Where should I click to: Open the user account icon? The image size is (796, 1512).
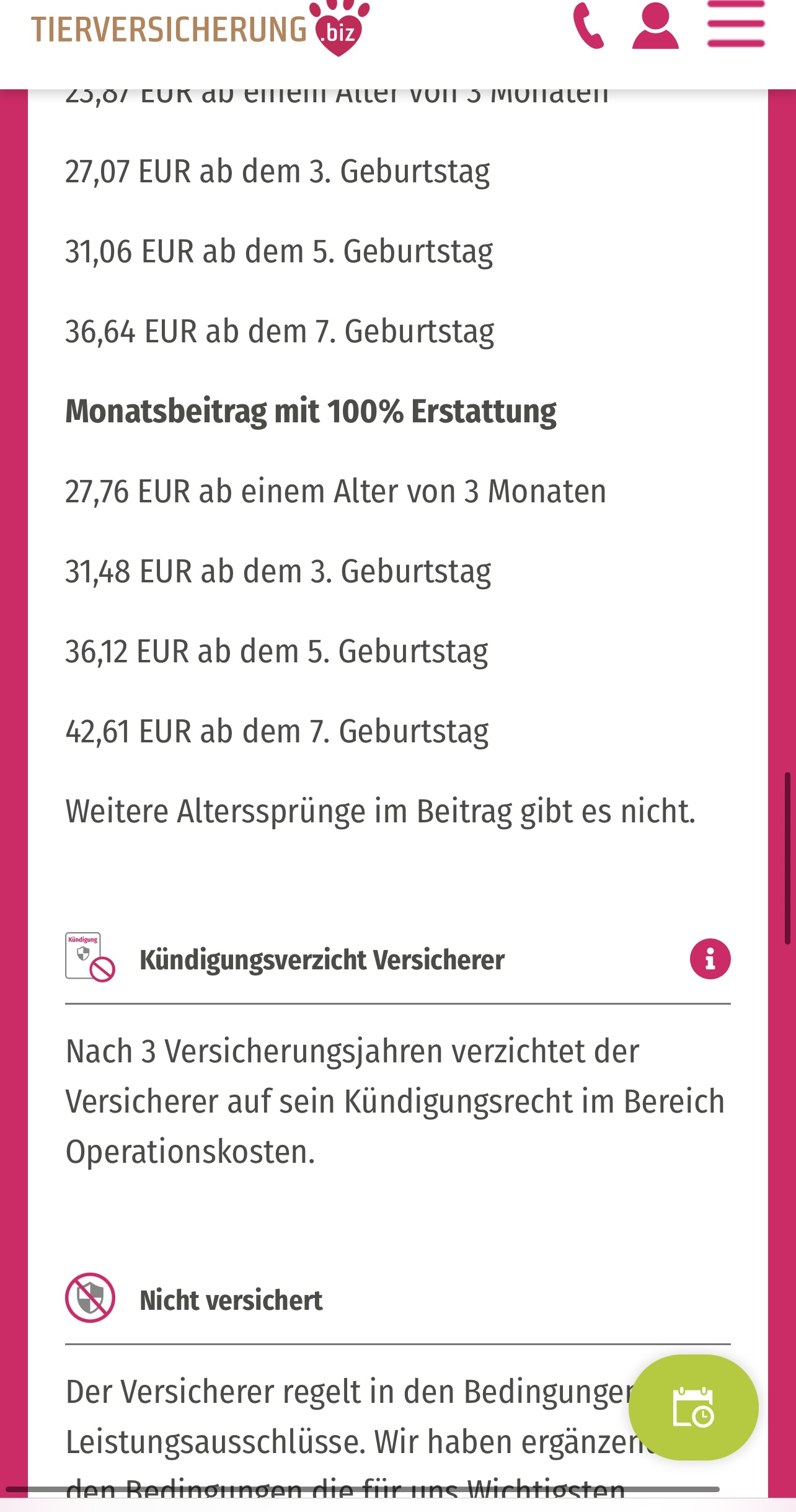click(x=655, y=25)
